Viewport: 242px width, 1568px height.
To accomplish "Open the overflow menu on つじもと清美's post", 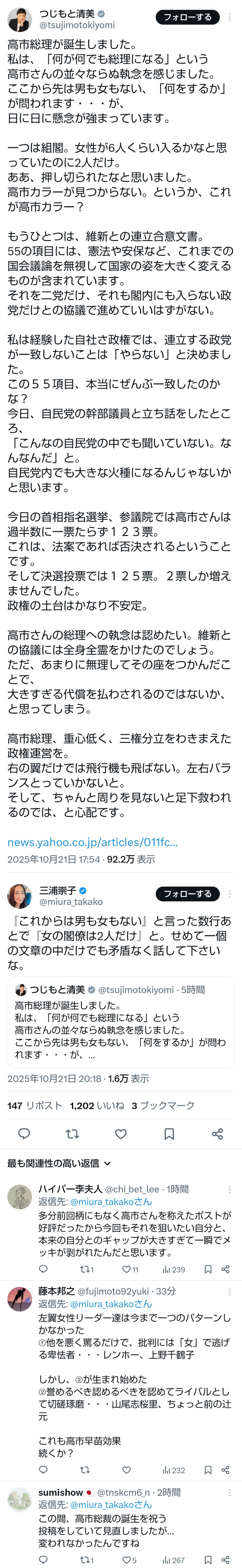I will [x=230, y=17].
